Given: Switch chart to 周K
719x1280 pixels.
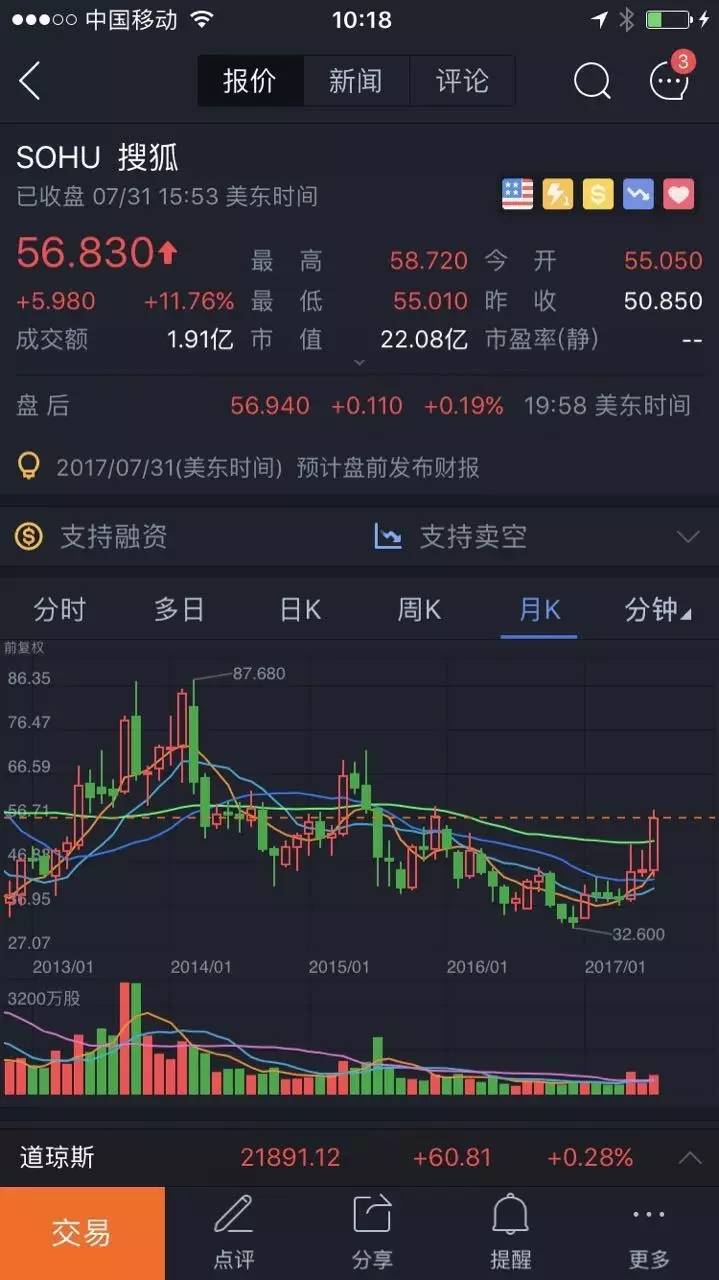Looking at the screenshot, I should tap(419, 609).
